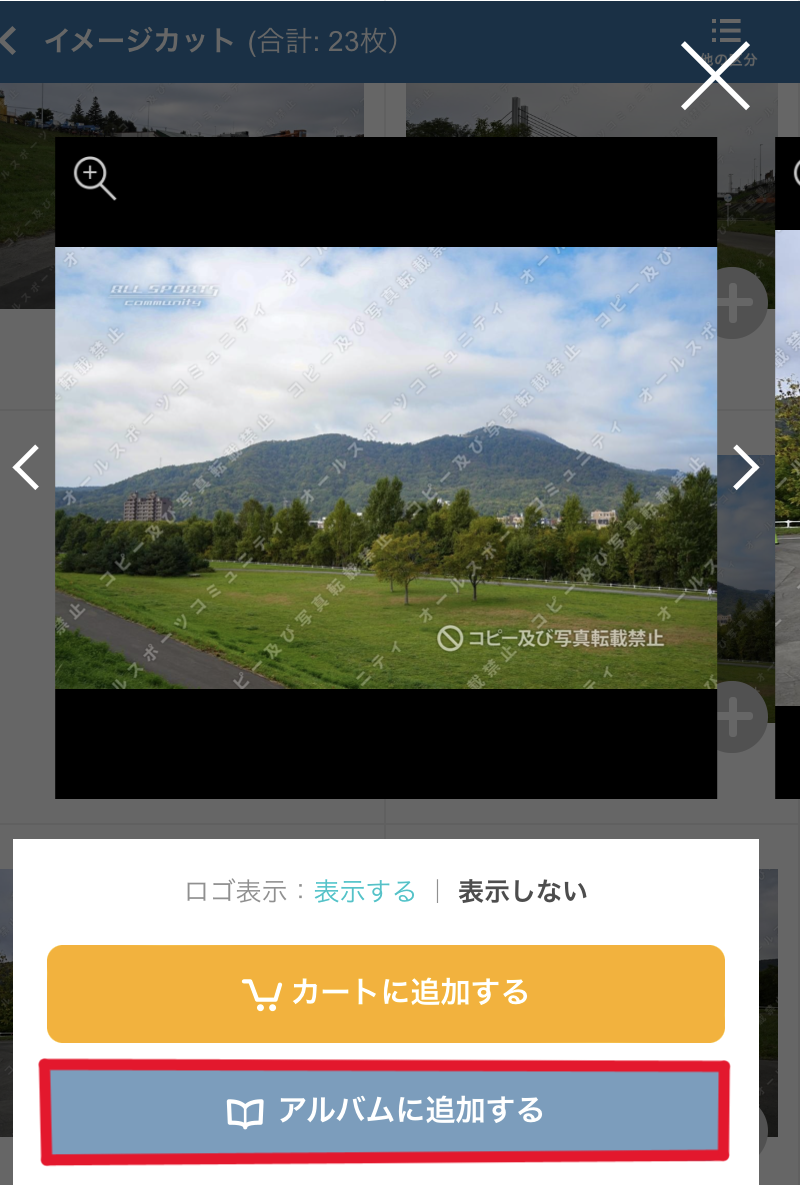
Task: Zoom in with the magnifier icon
Action: (95, 179)
